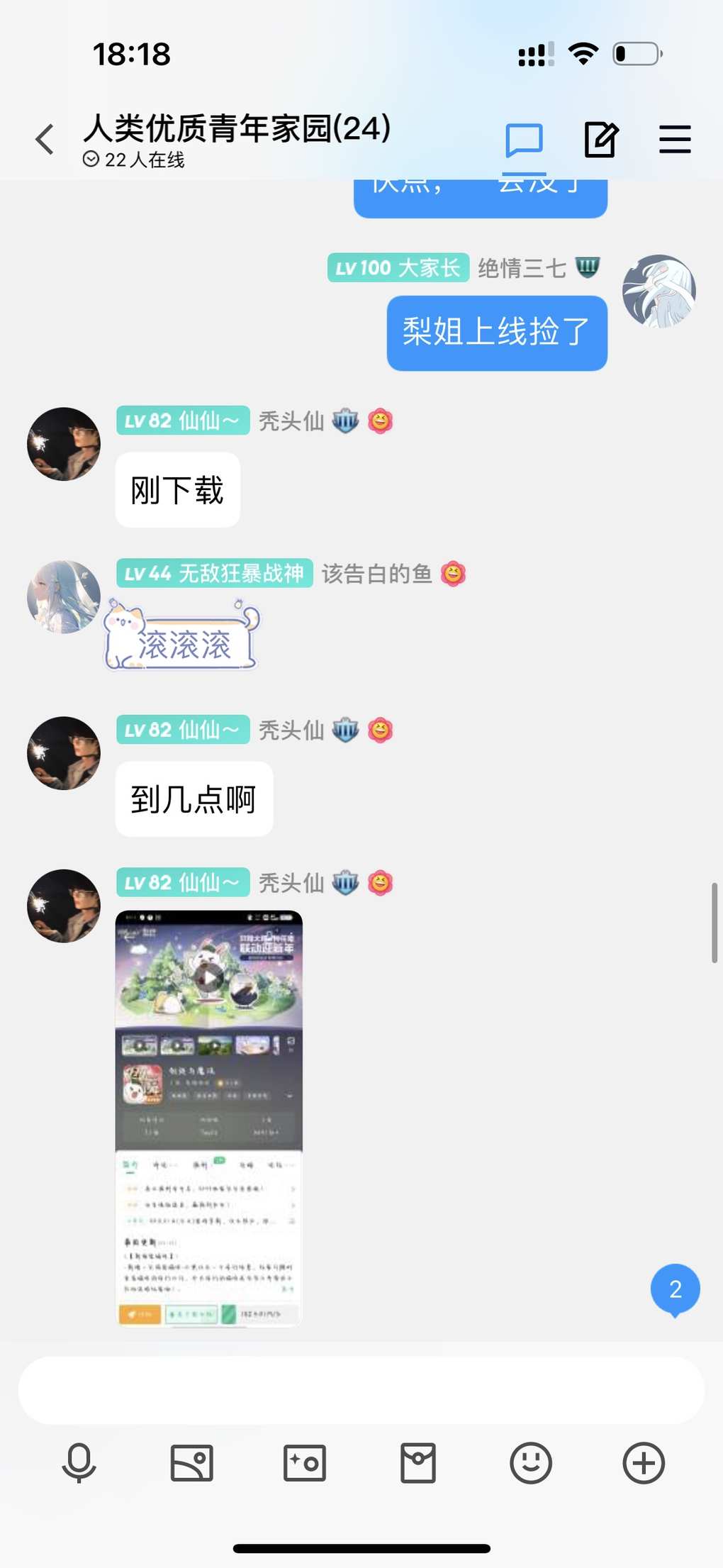Open 绝情三七's avatar profile
723x1568 pixels.
coord(658,291)
